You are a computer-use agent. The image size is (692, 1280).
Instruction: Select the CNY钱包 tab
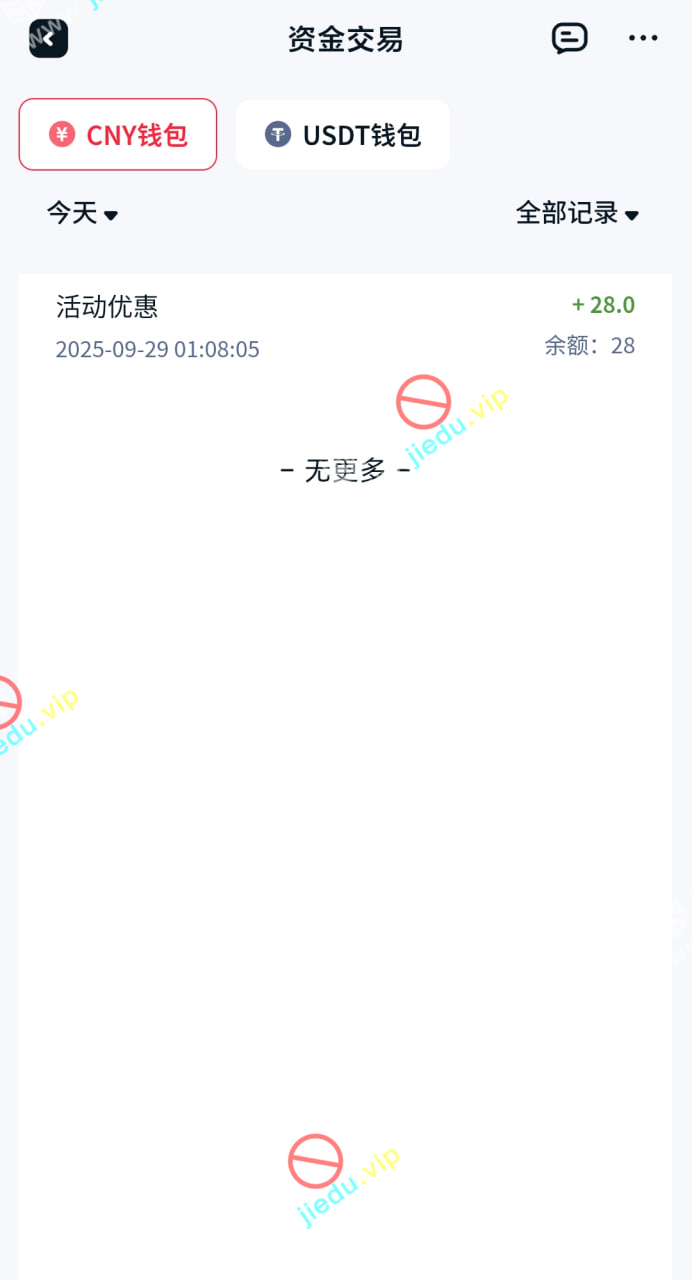pyautogui.click(x=118, y=135)
